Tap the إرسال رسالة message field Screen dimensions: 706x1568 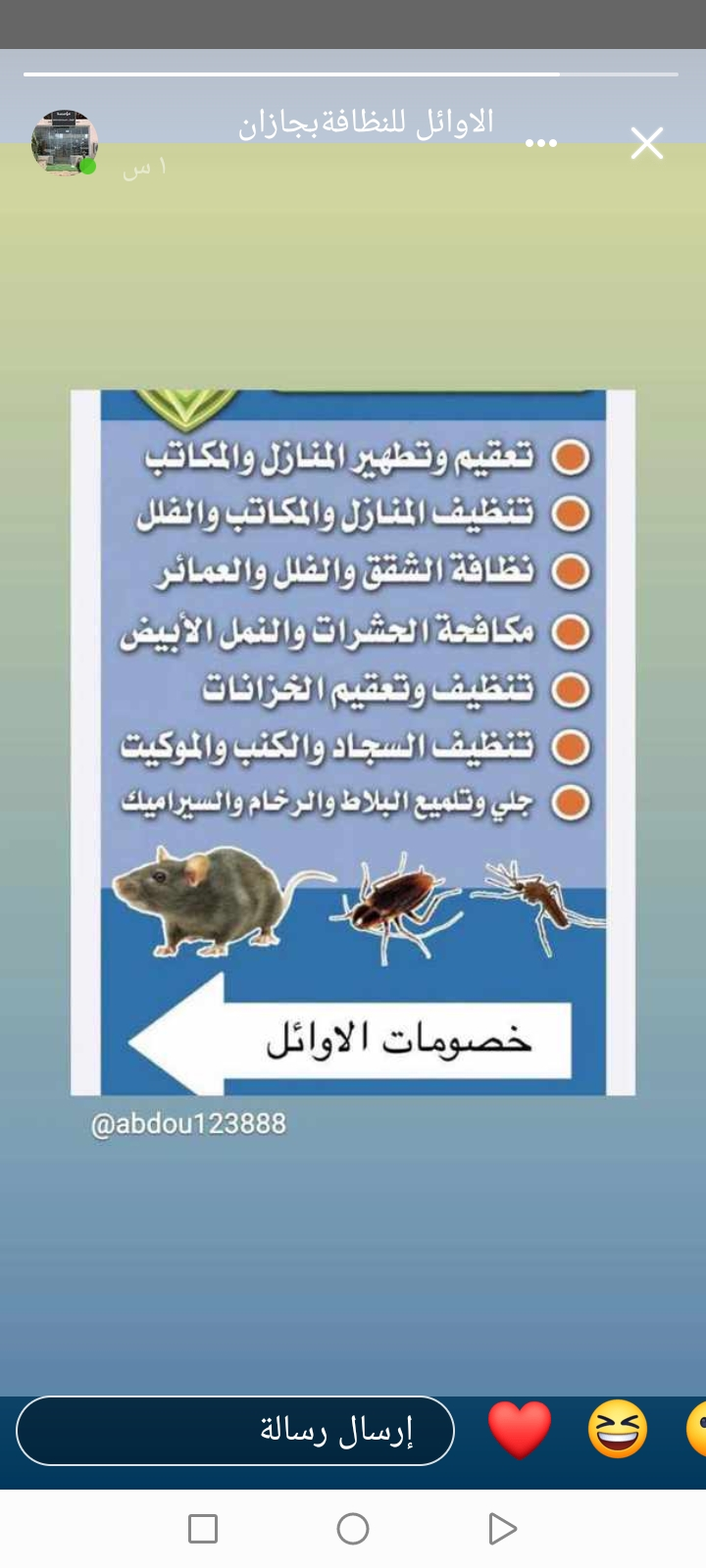(x=235, y=1431)
